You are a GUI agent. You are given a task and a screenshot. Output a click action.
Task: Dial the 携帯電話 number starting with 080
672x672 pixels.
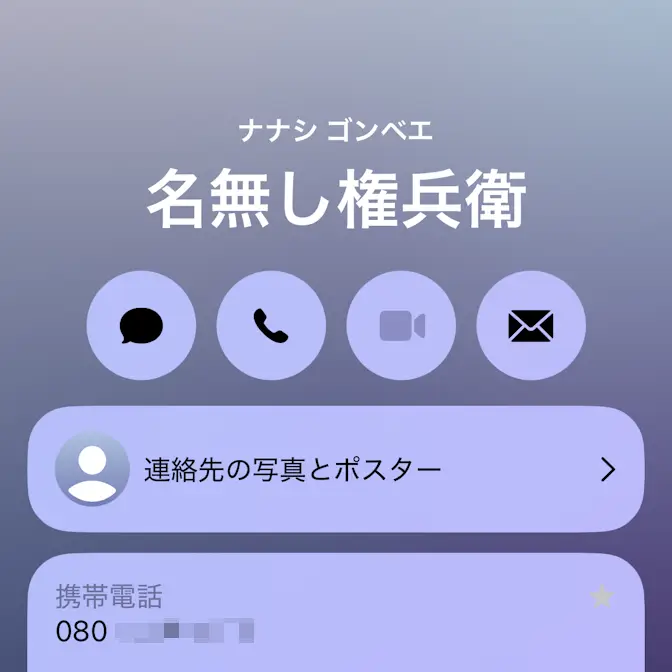pyautogui.click(x=156, y=631)
